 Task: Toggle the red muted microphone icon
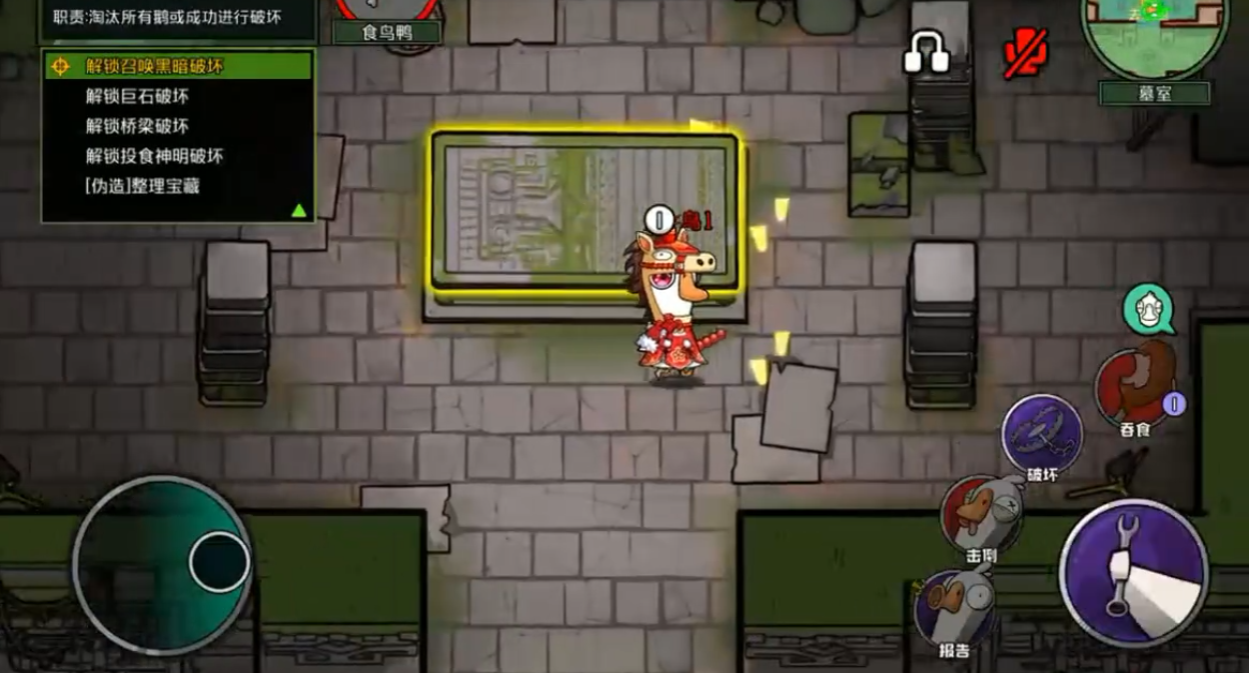[x=1025, y=53]
